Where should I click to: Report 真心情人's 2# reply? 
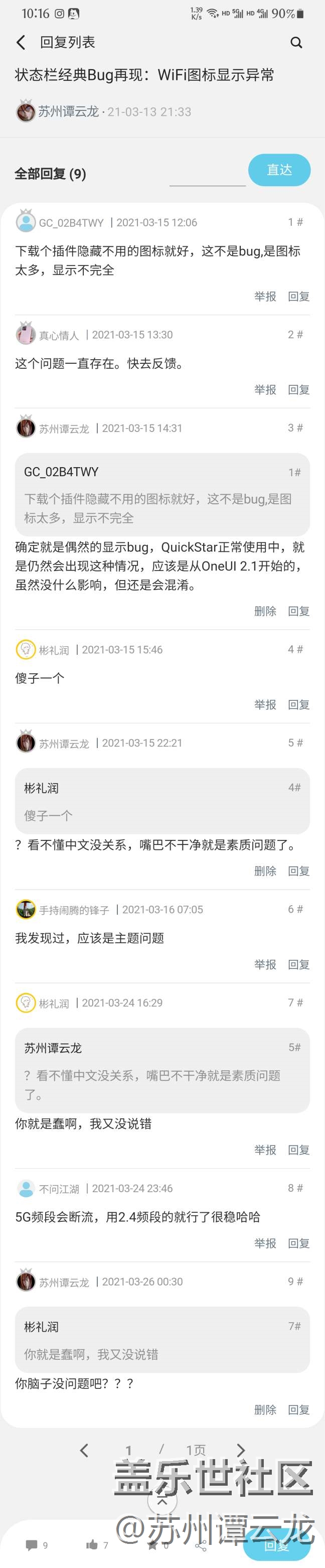[265, 389]
